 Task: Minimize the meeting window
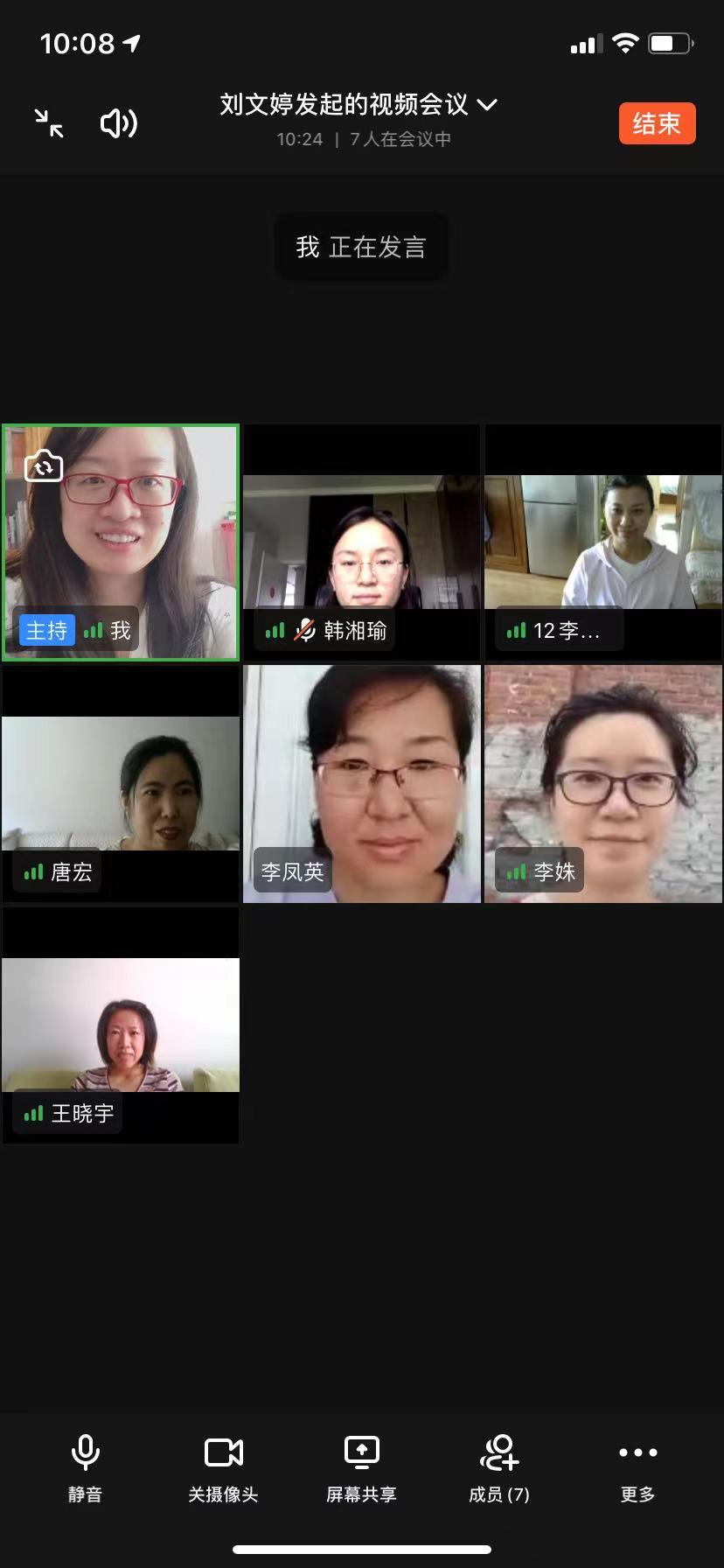(x=49, y=123)
